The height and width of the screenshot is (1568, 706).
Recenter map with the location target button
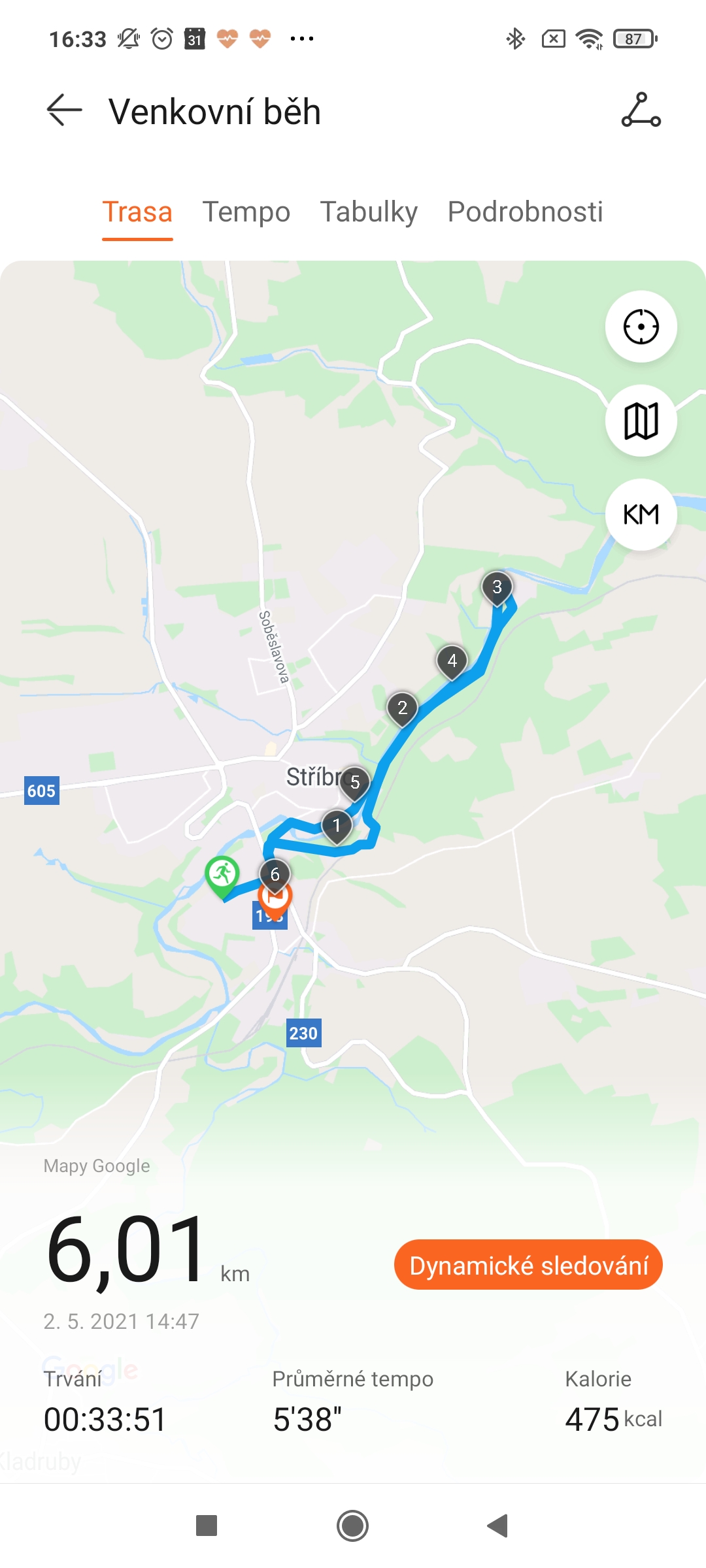[641, 327]
